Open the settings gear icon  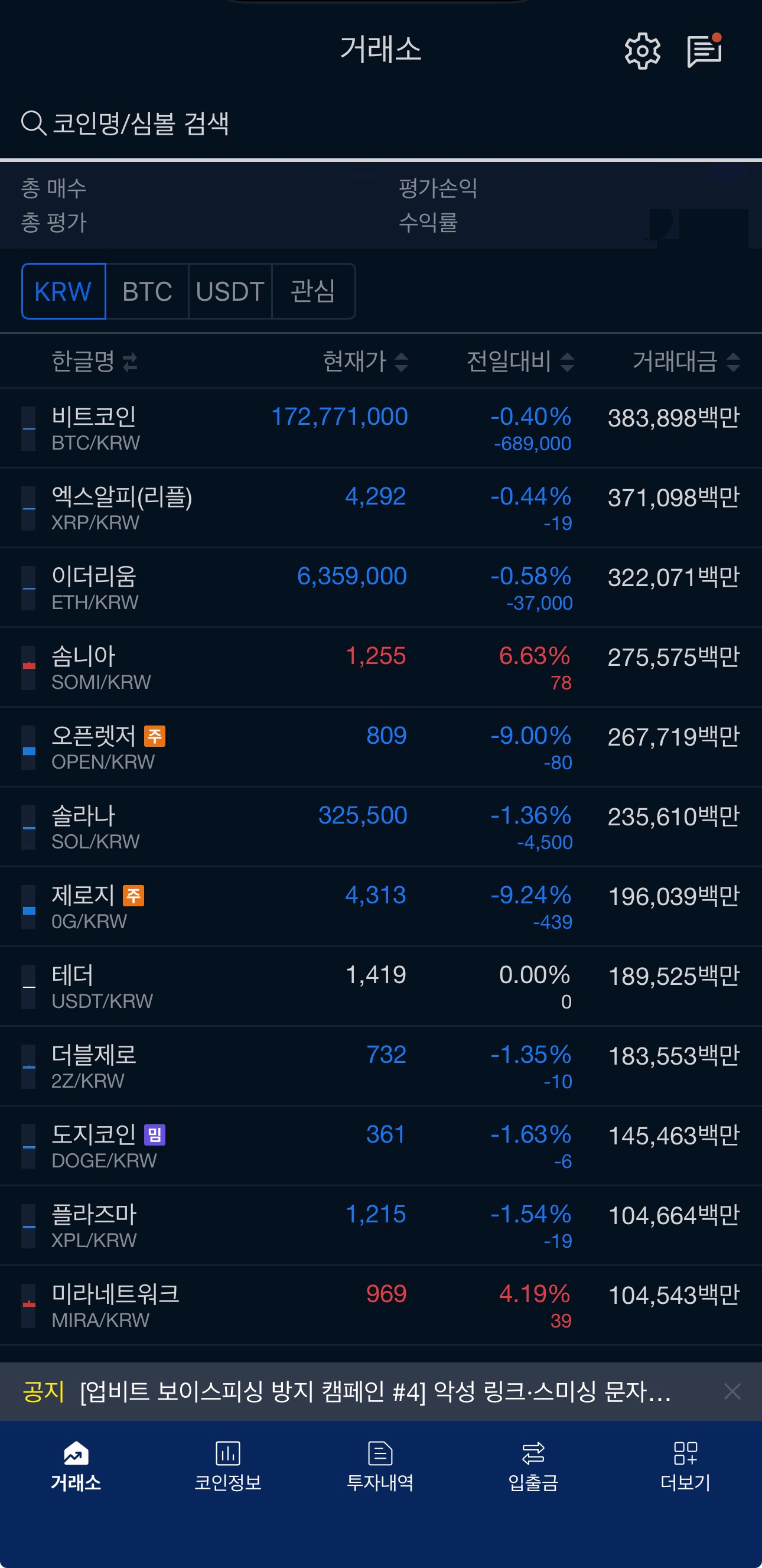[642, 51]
